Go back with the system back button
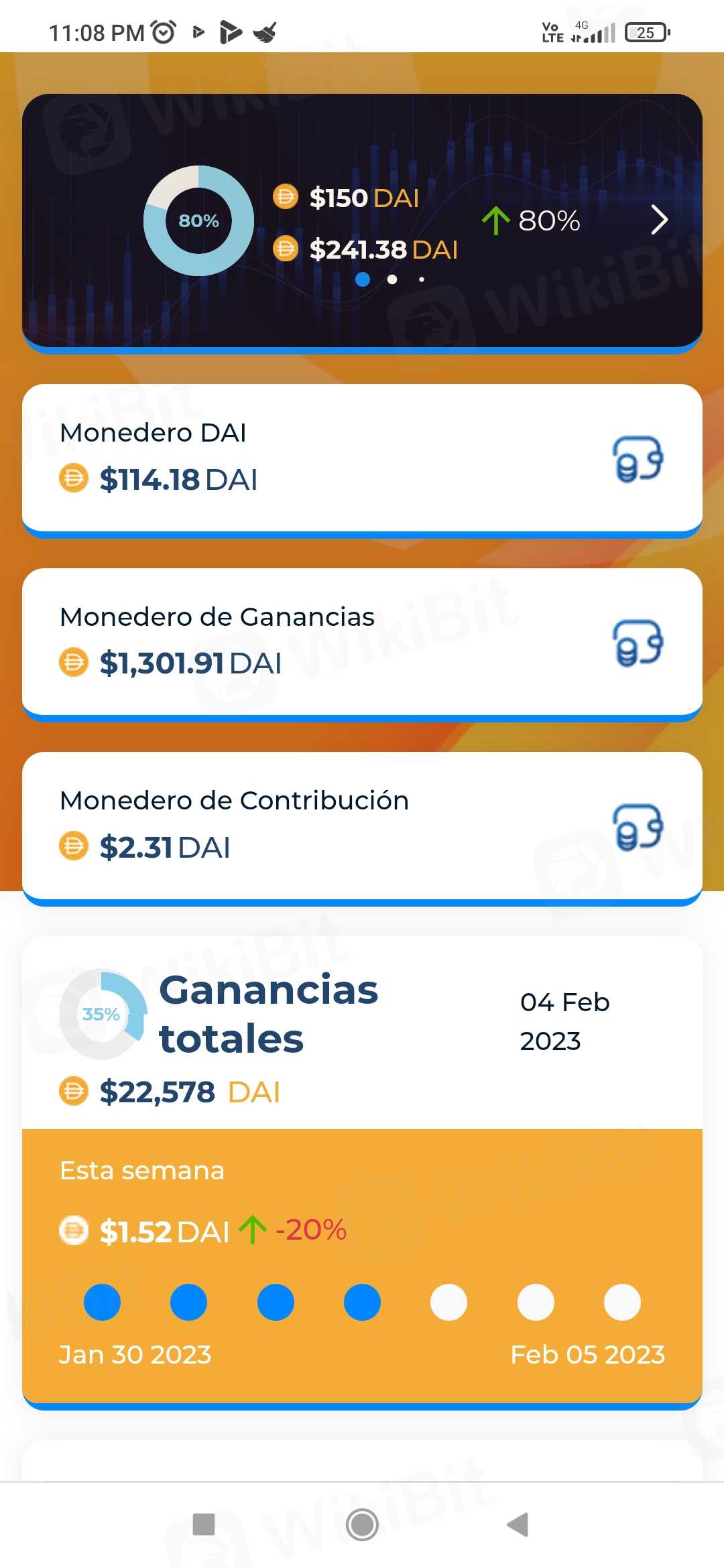 [x=518, y=1524]
